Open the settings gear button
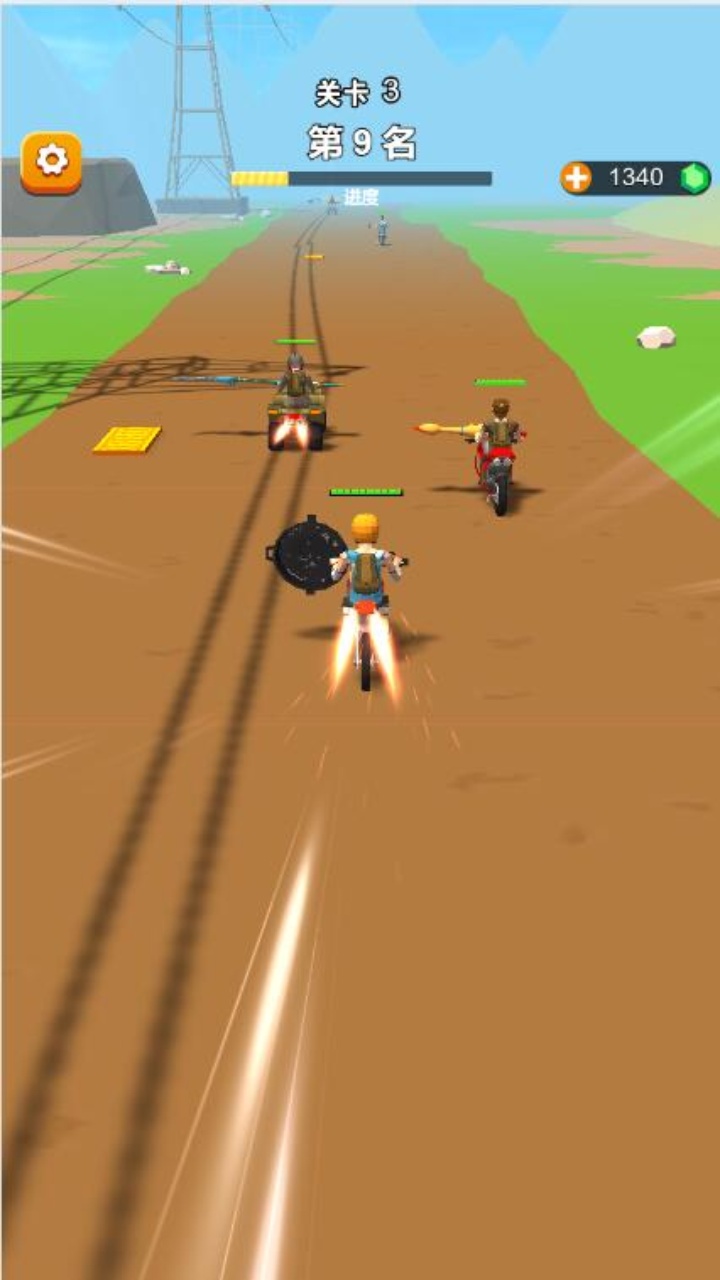Image resolution: width=720 pixels, height=1280 pixels. [51, 160]
